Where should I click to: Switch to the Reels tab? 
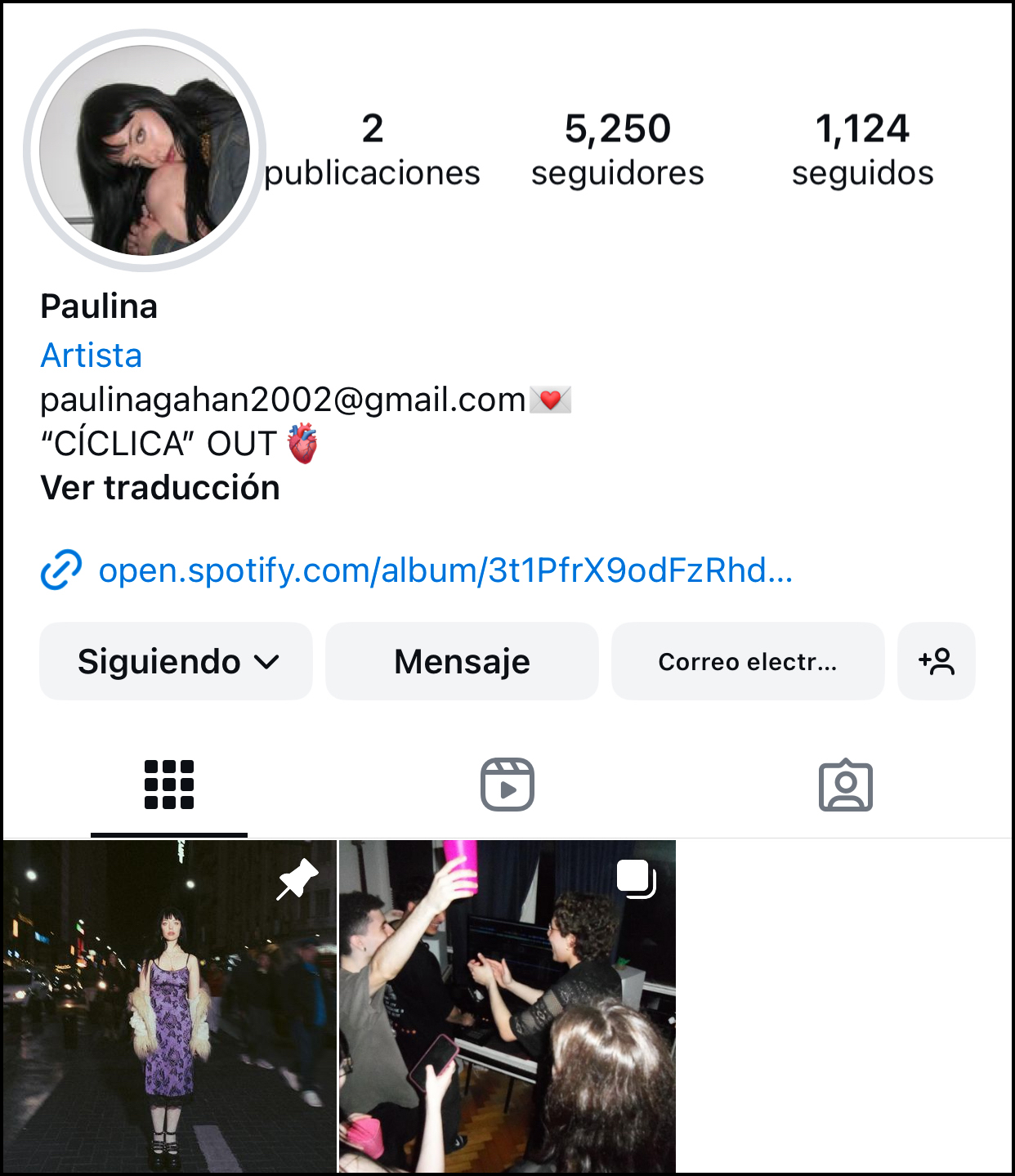[x=507, y=785]
